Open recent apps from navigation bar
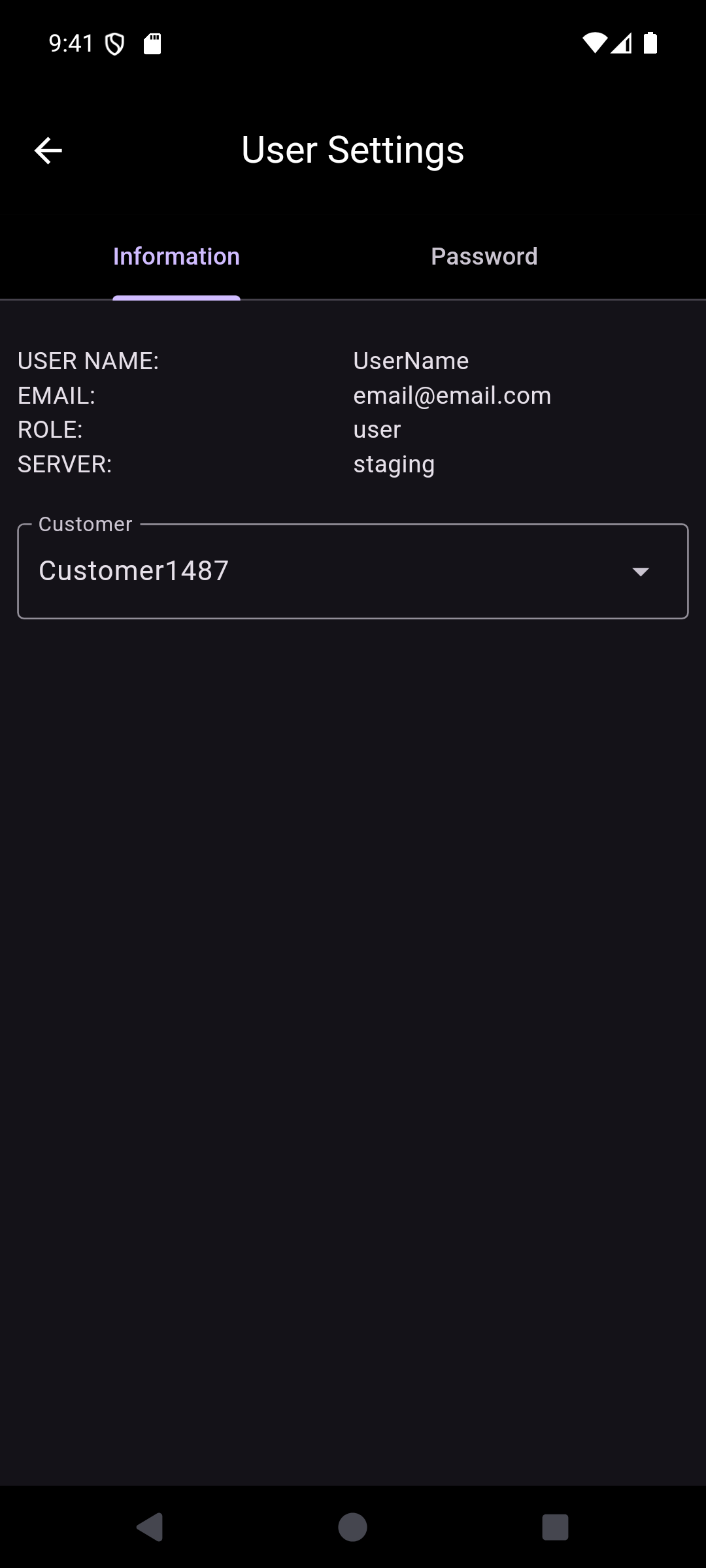This screenshot has height=1568, width=706. (555, 1527)
